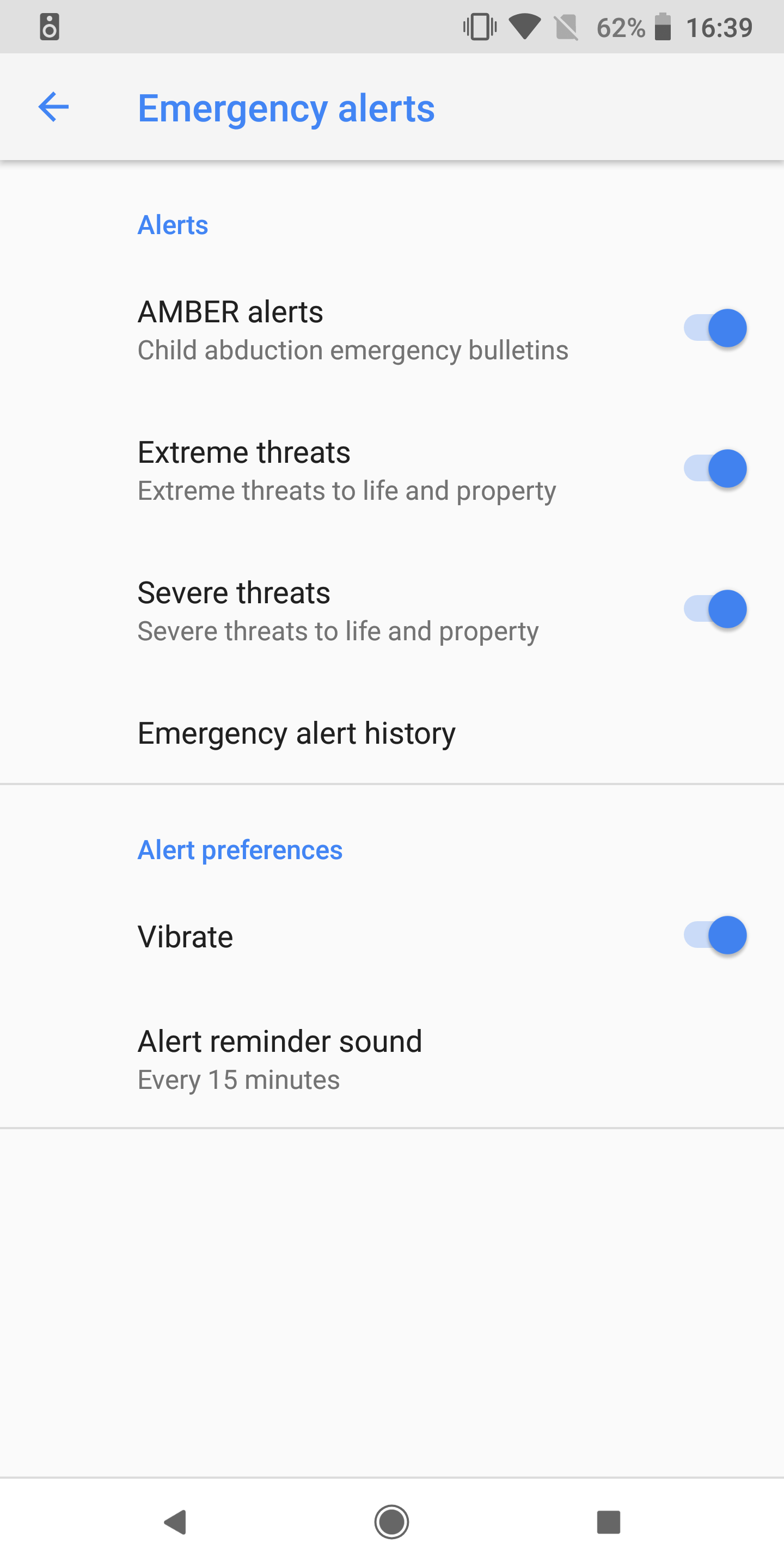This screenshot has width=784, height=1568.
Task: Open recent apps from navigation bar
Action: [608, 1522]
